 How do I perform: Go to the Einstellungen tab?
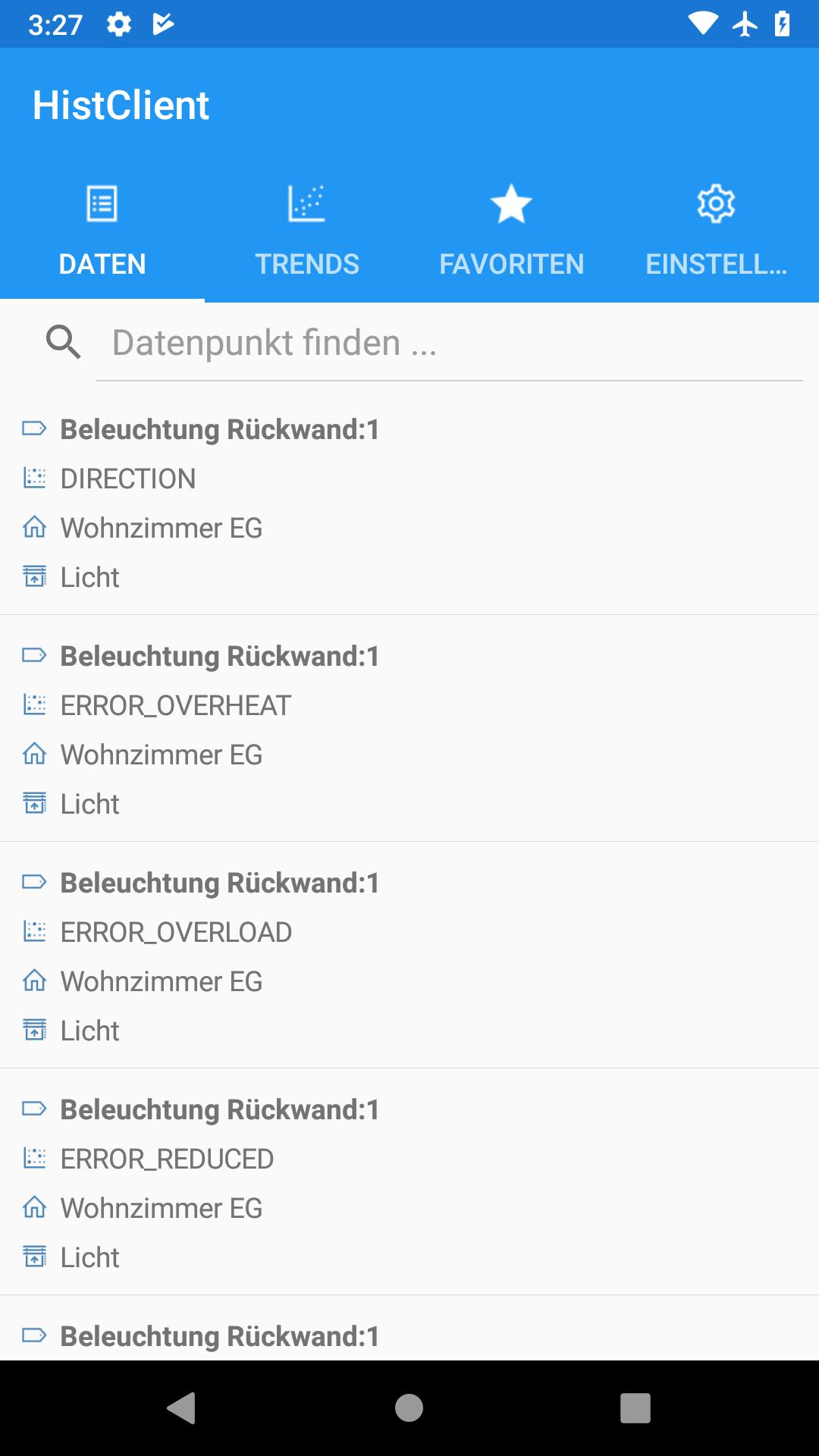tap(716, 231)
